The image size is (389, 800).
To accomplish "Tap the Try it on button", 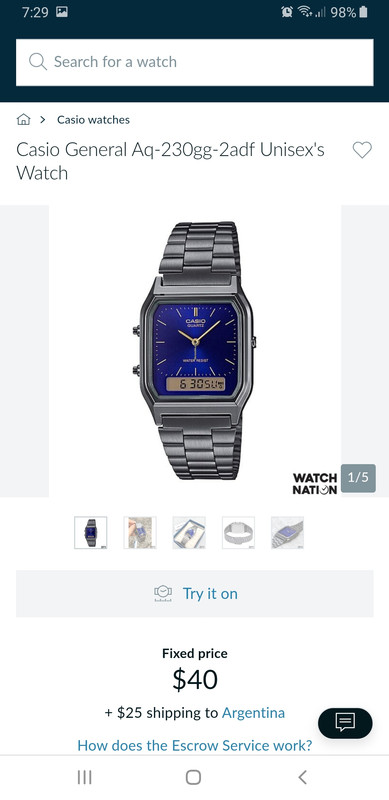I will [194, 594].
